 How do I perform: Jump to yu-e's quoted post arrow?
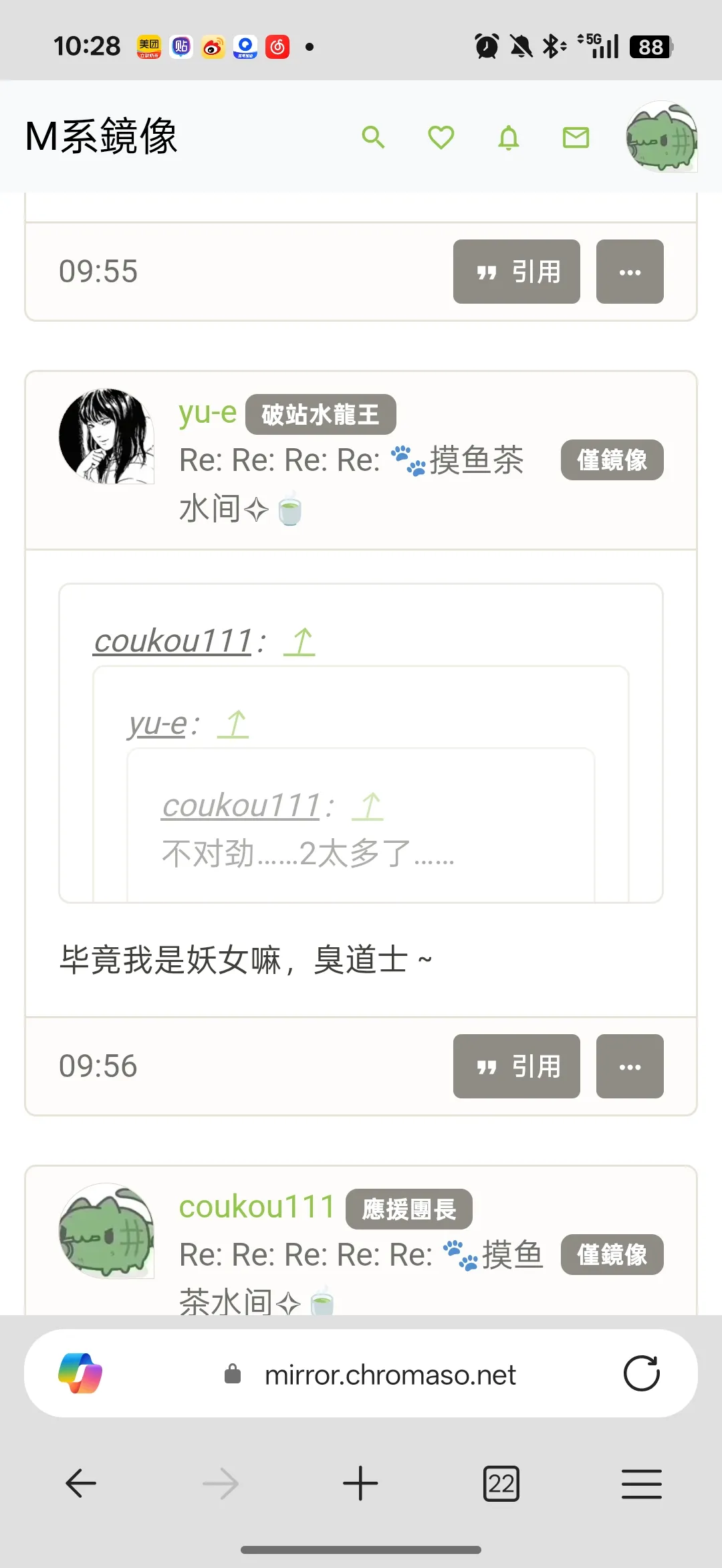pyautogui.click(x=233, y=724)
